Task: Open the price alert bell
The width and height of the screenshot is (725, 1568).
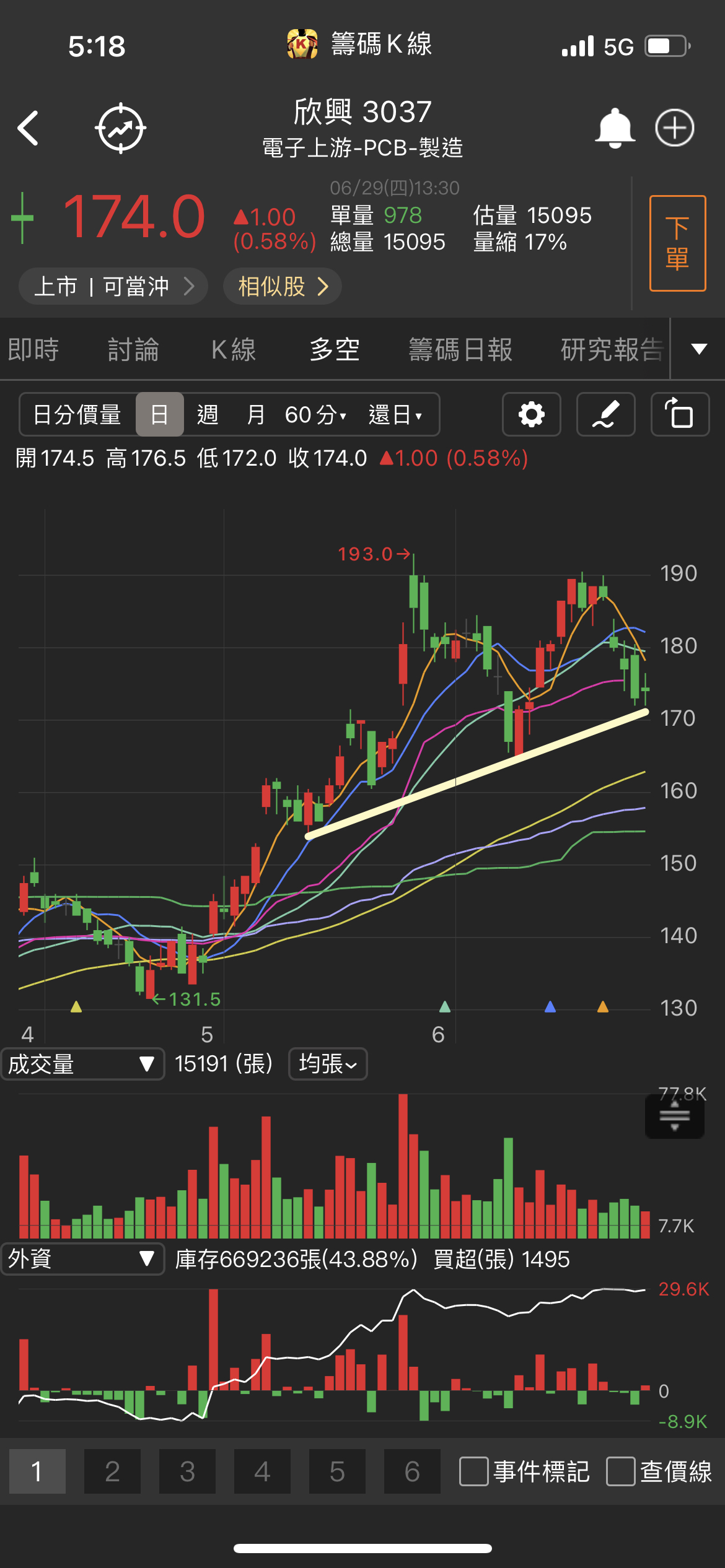Action: pyautogui.click(x=614, y=128)
